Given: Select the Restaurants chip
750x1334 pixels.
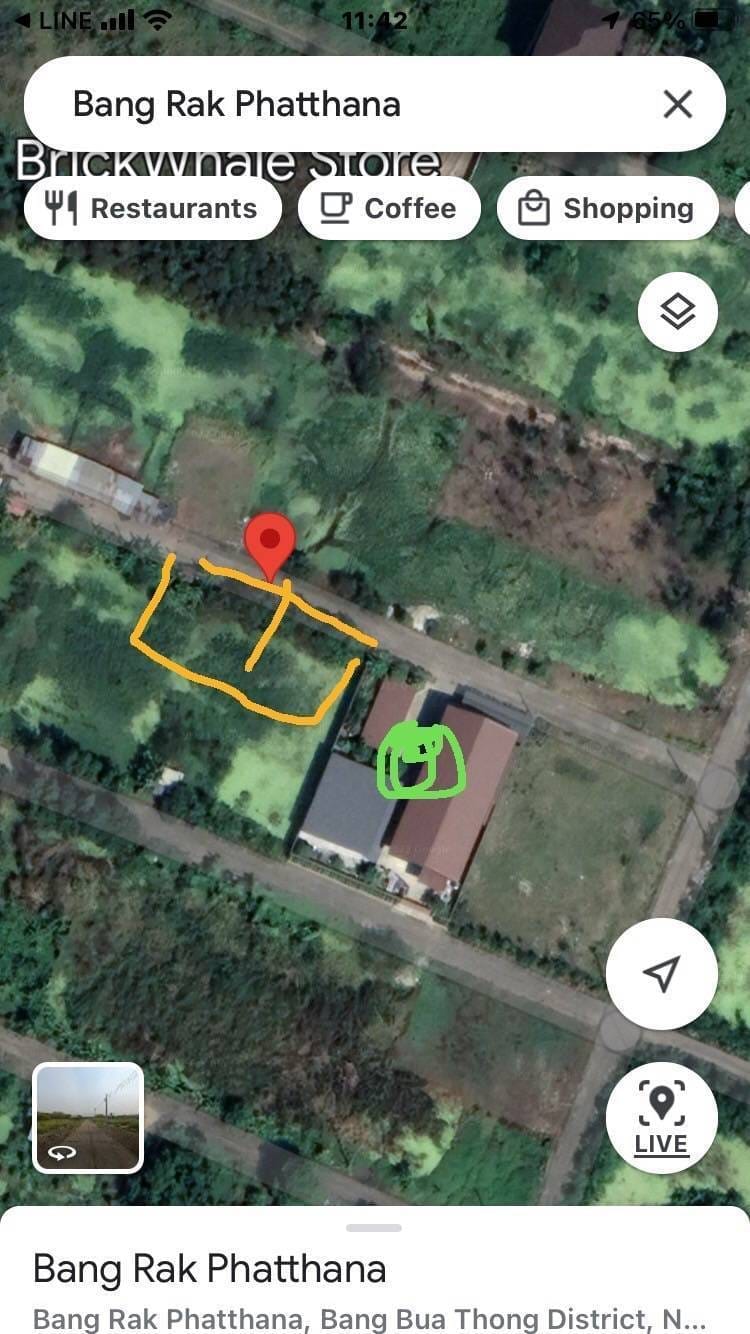Looking at the screenshot, I should (153, 208).
